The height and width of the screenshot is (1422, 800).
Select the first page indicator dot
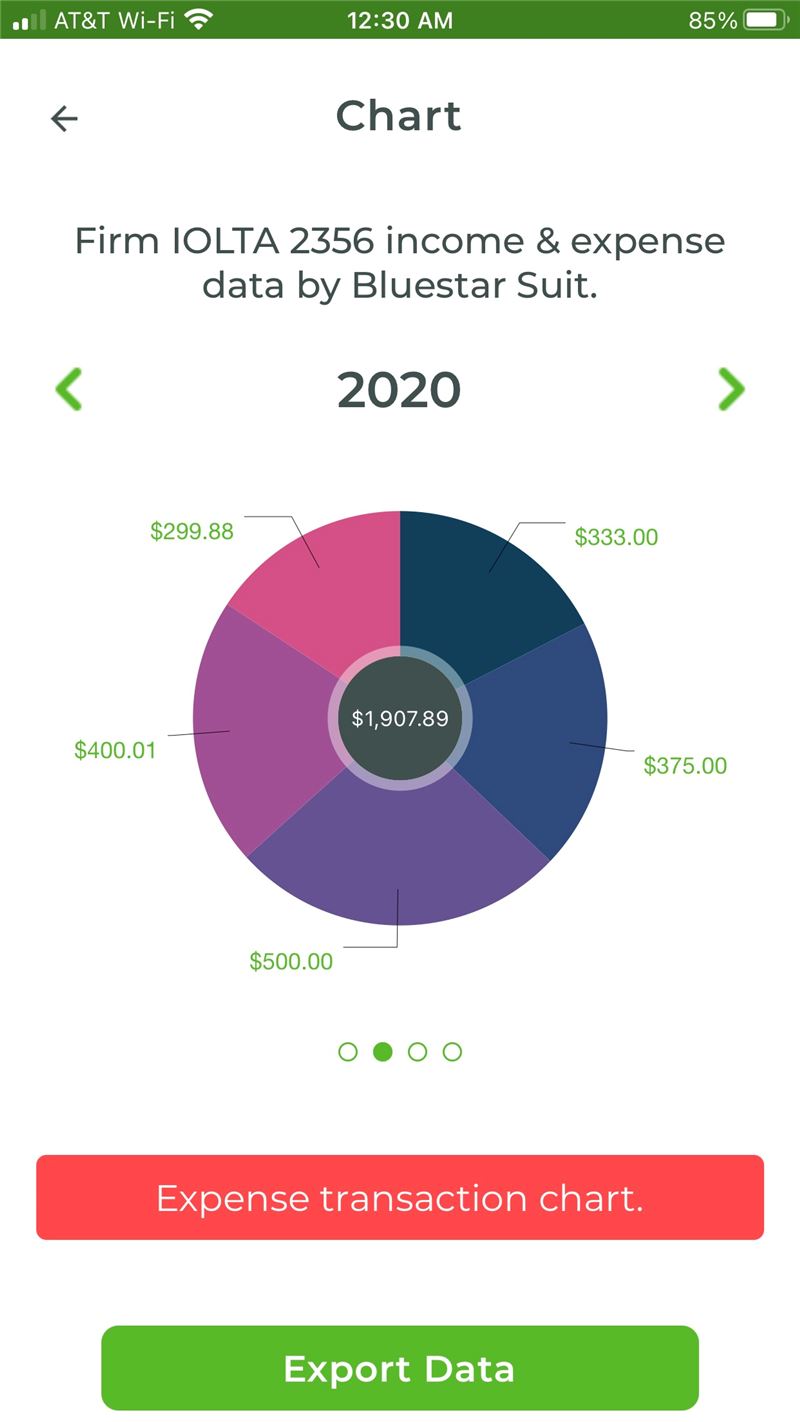(348, 1052)
